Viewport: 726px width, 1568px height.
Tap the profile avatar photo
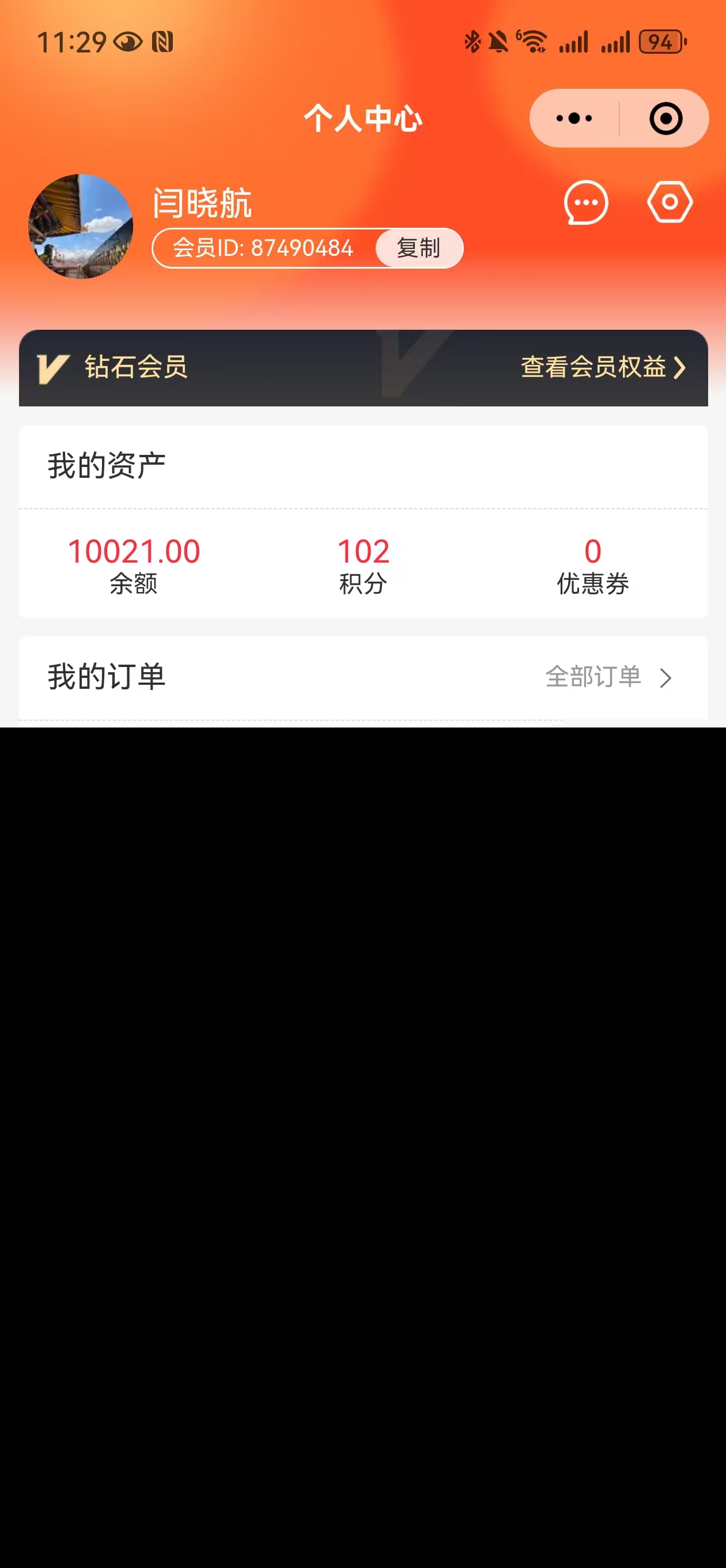[x=81, y=227]
